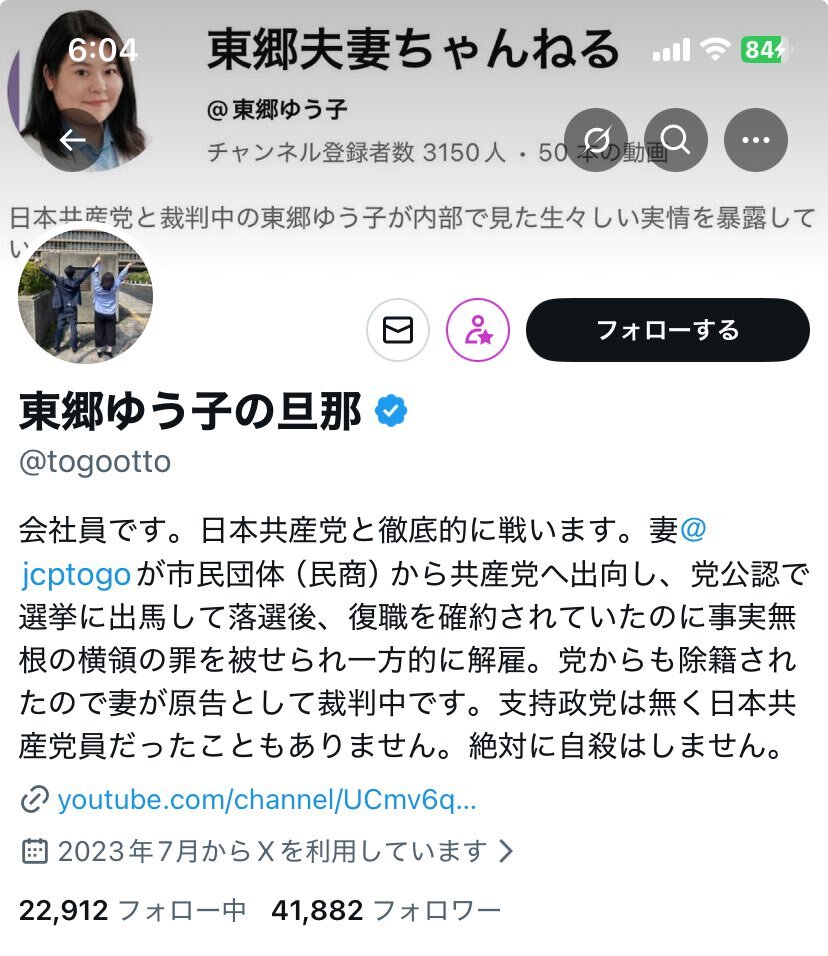828x956 pixels.
Task: View the 41,882 フォロワー list
Action: coord(386,911)
